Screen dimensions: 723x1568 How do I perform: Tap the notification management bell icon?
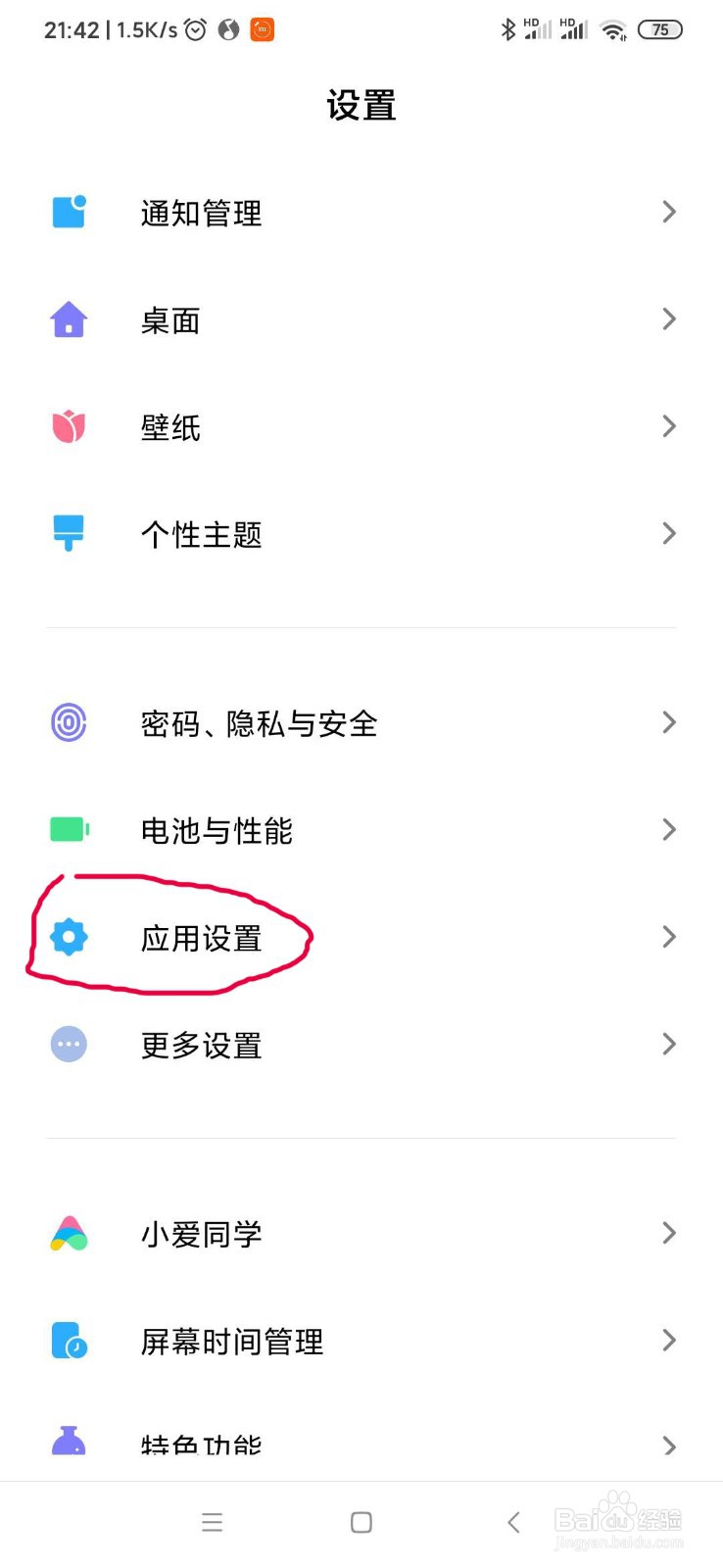pos(68,212)
